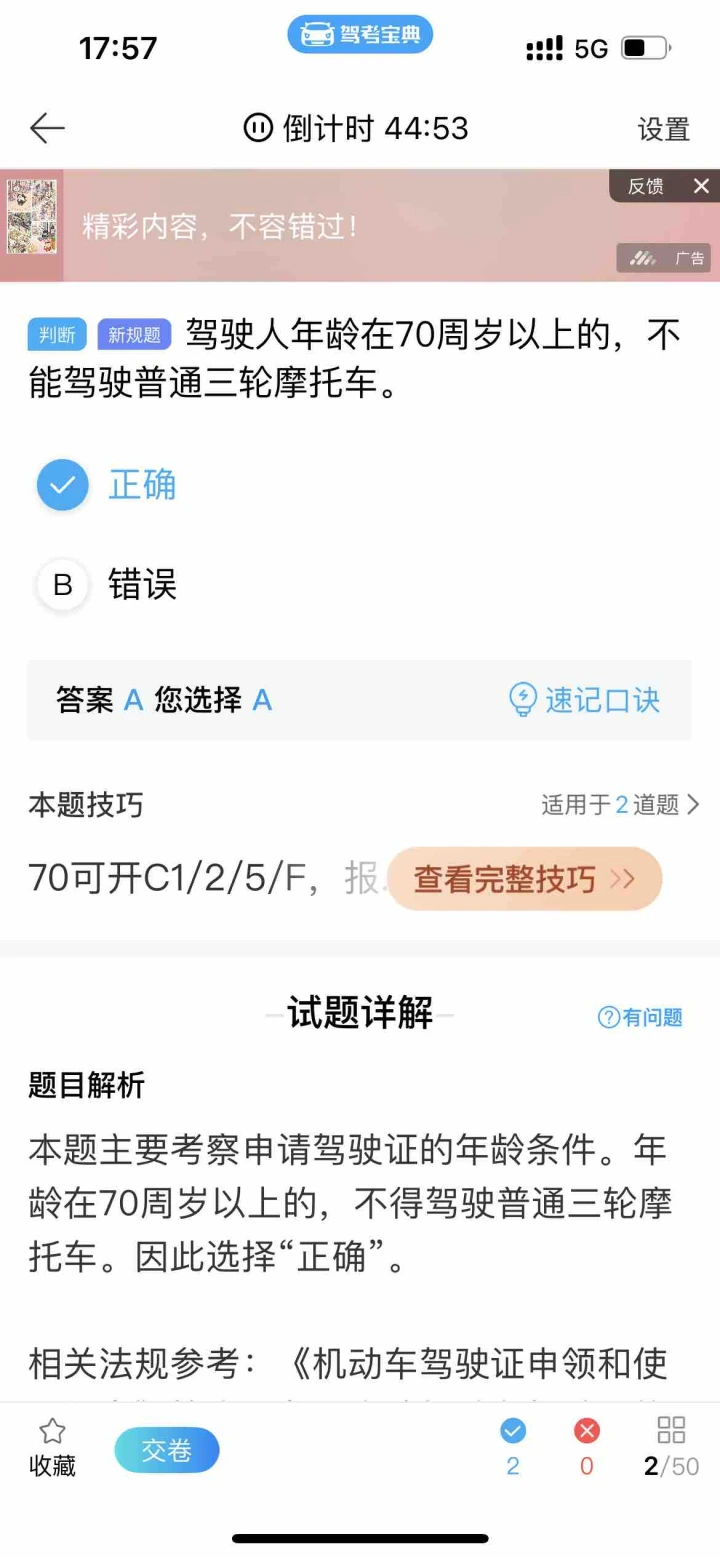Dismiss the ad banner with the X
This screenshot has width=720, height=1558.
[x=701, y=186]
